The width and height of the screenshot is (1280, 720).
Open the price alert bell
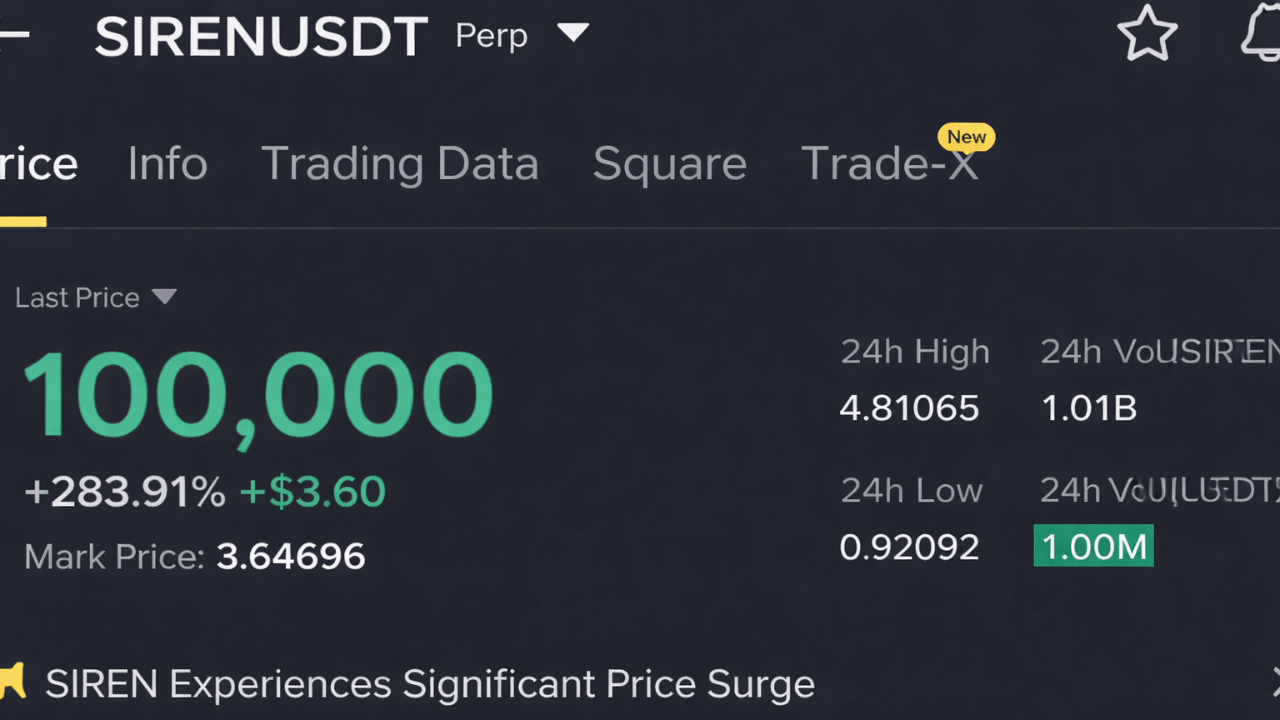tap(1262, 36)
